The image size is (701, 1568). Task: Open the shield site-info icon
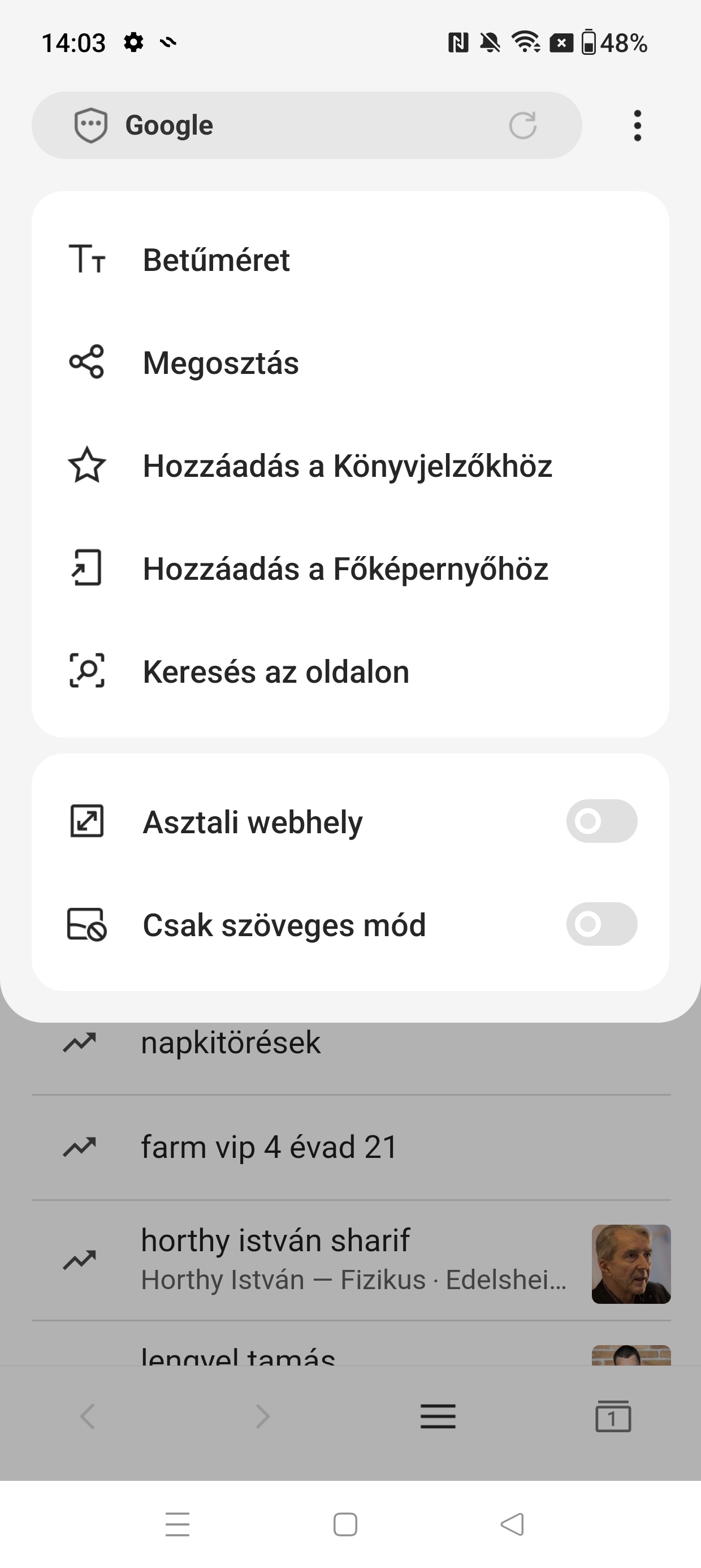tap(90, 126)
